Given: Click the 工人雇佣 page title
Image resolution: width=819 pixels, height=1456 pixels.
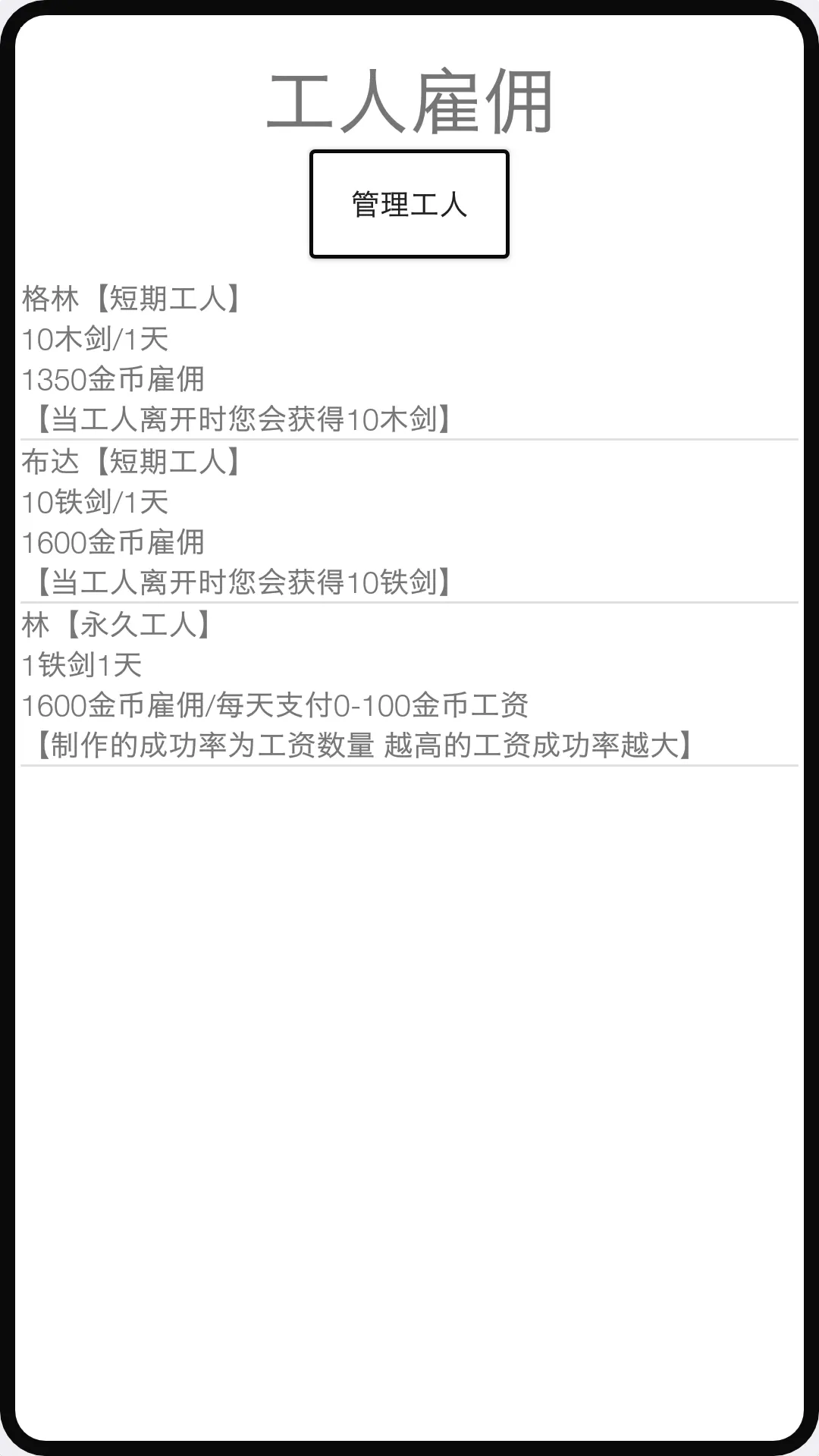Looking at the screenshot, I should 409,104.
